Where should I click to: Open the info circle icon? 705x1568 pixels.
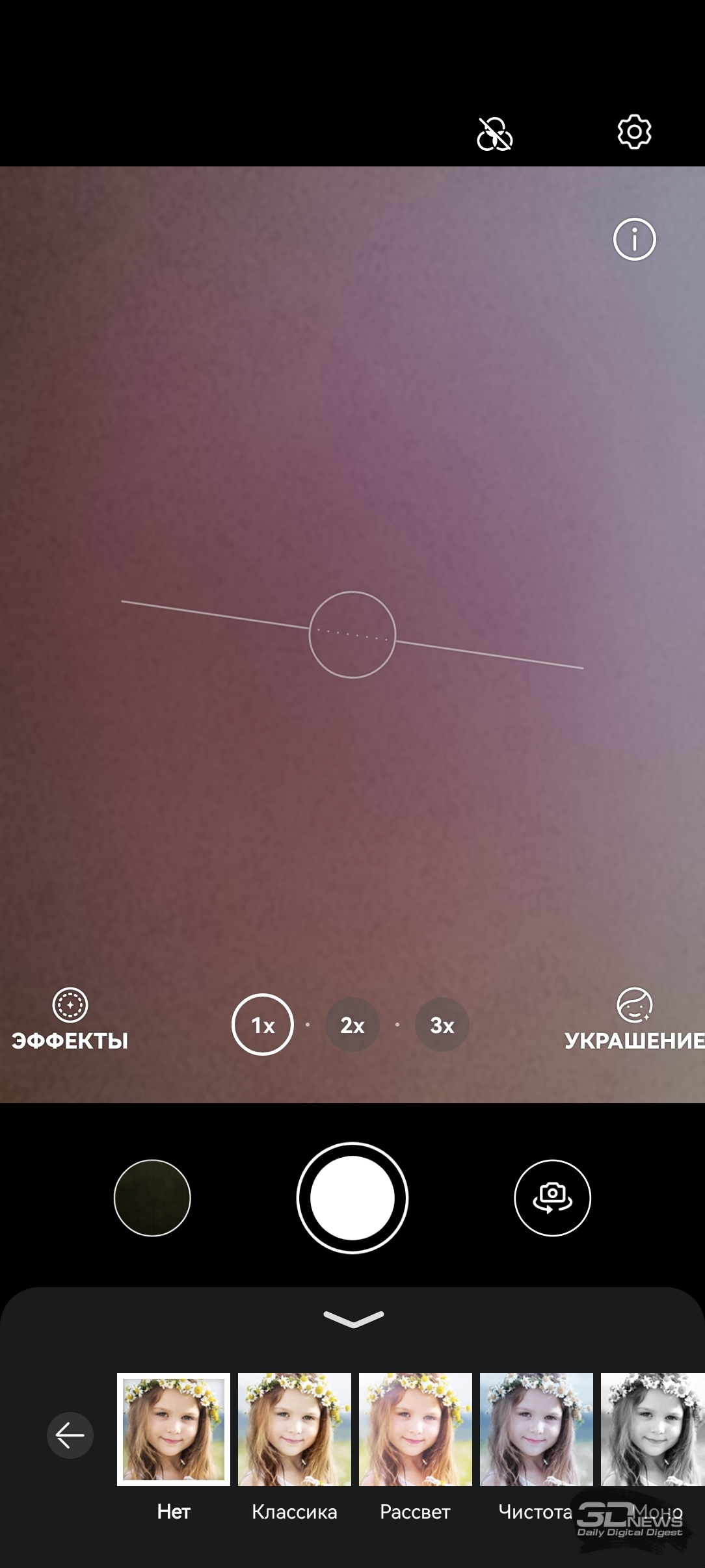634,239
